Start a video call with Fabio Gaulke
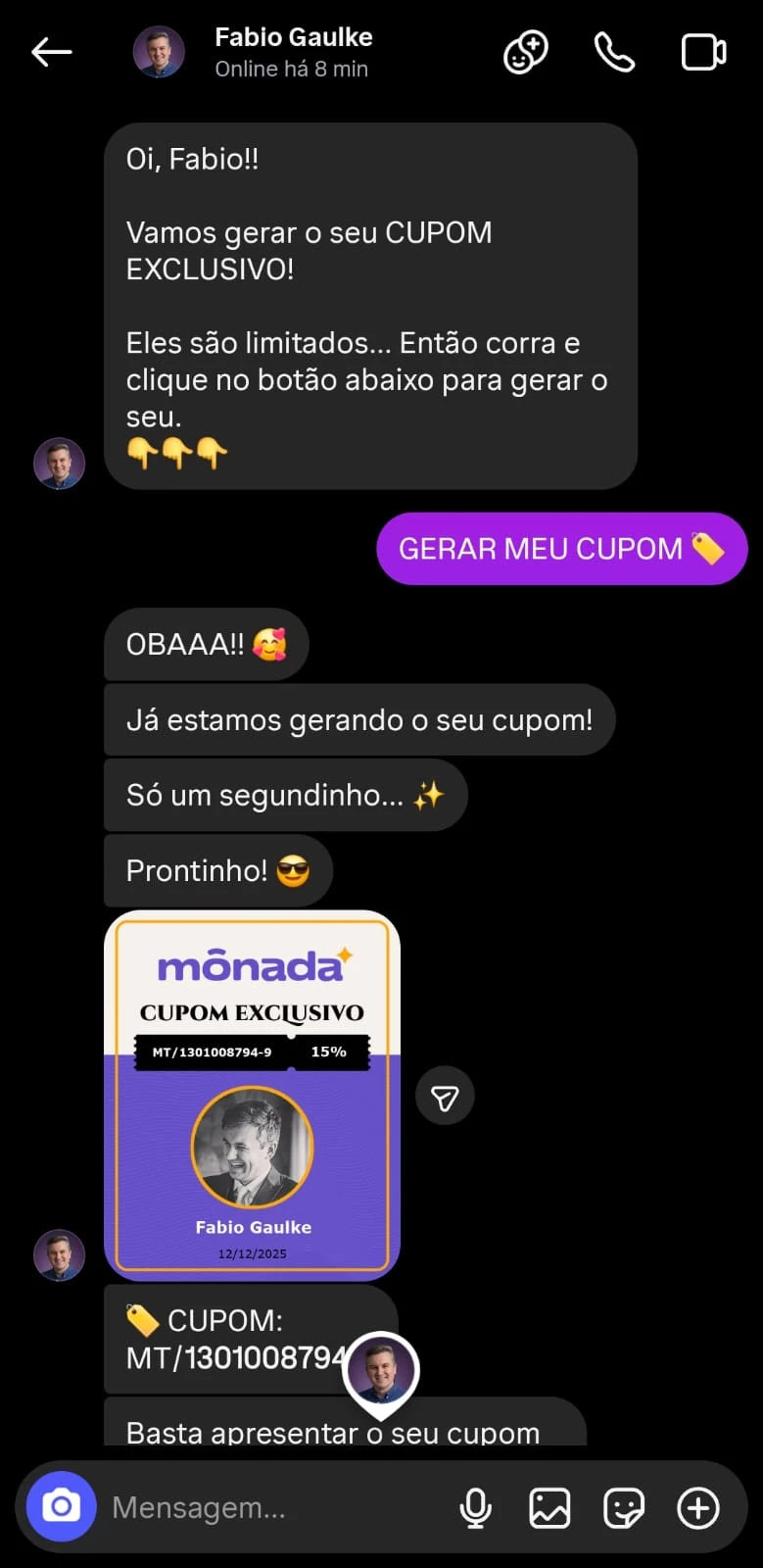The width and height of the screenshot is (763, 1568). [x=703, y=52]
